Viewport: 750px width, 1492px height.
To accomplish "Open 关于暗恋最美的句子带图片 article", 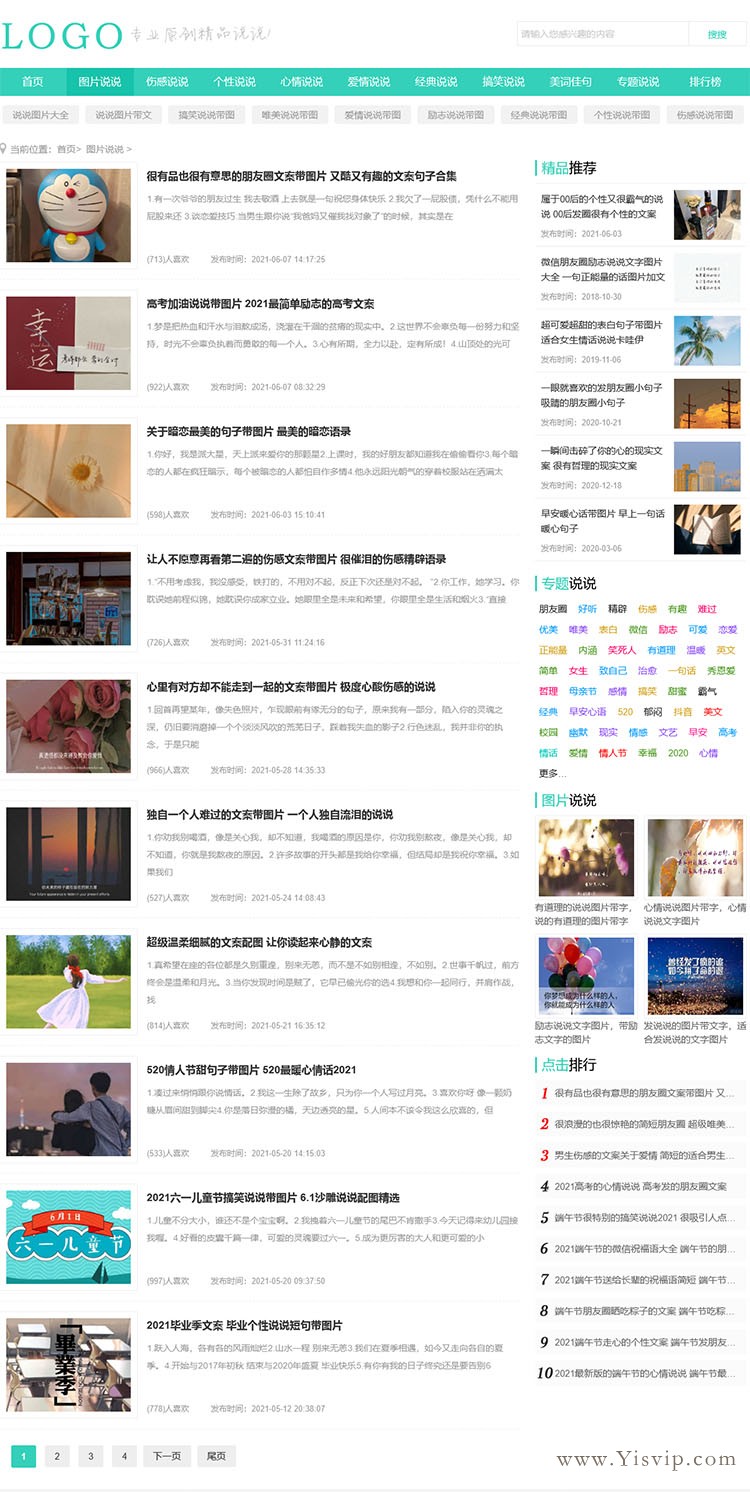I will [248, 432].
